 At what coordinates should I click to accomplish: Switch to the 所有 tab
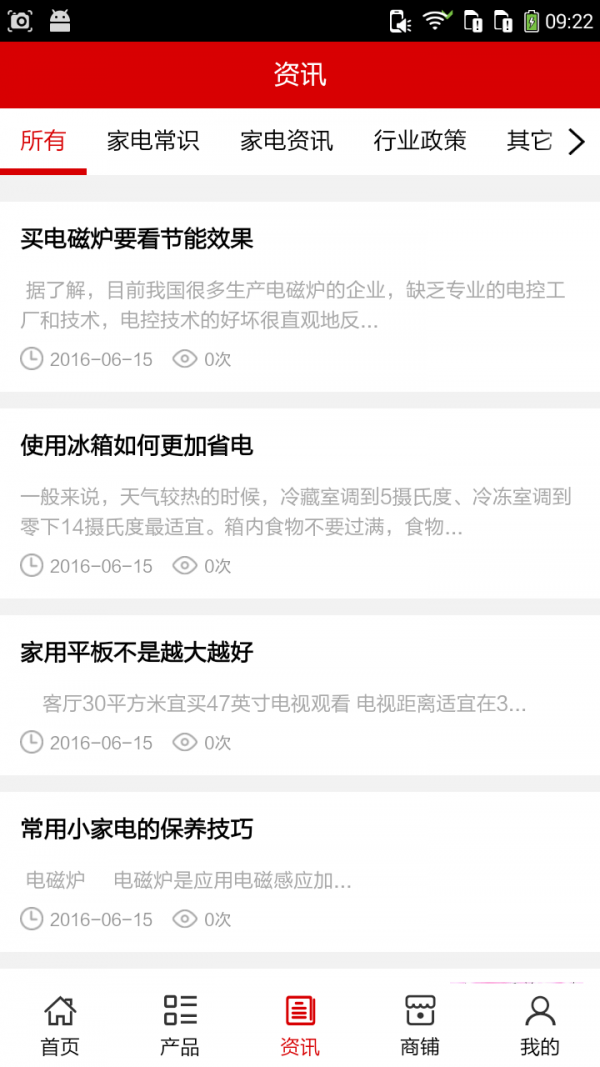tap(43, 141)
